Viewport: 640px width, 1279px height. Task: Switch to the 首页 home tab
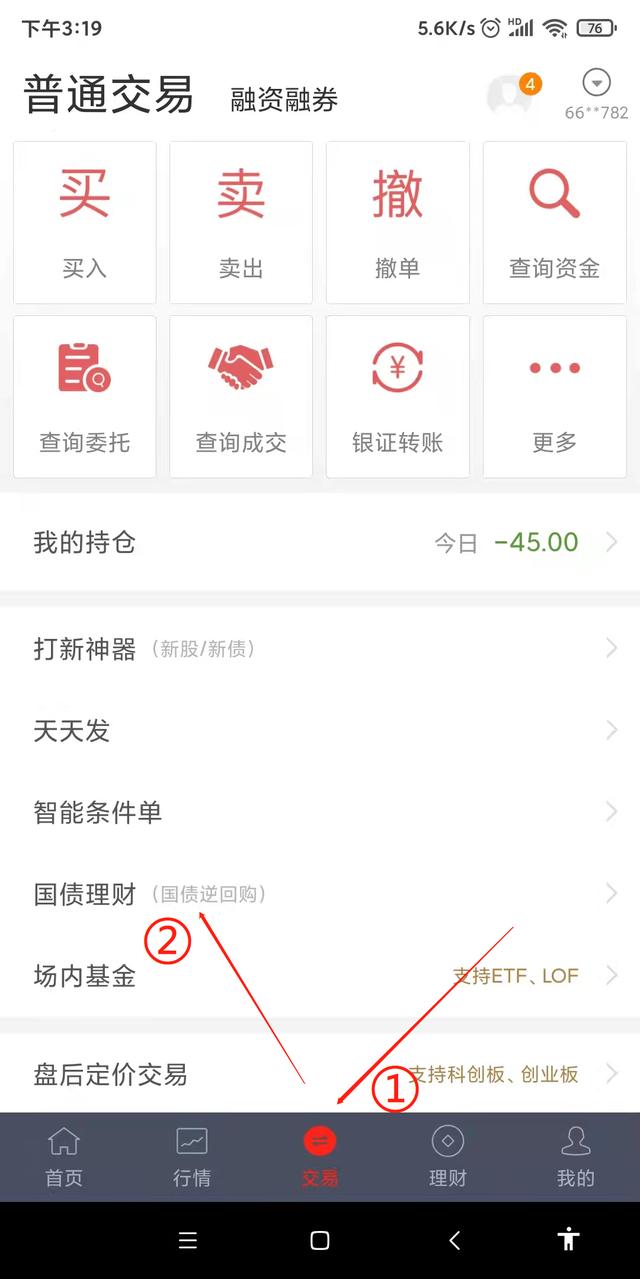pyautogui.click(x=64, y=1157)
